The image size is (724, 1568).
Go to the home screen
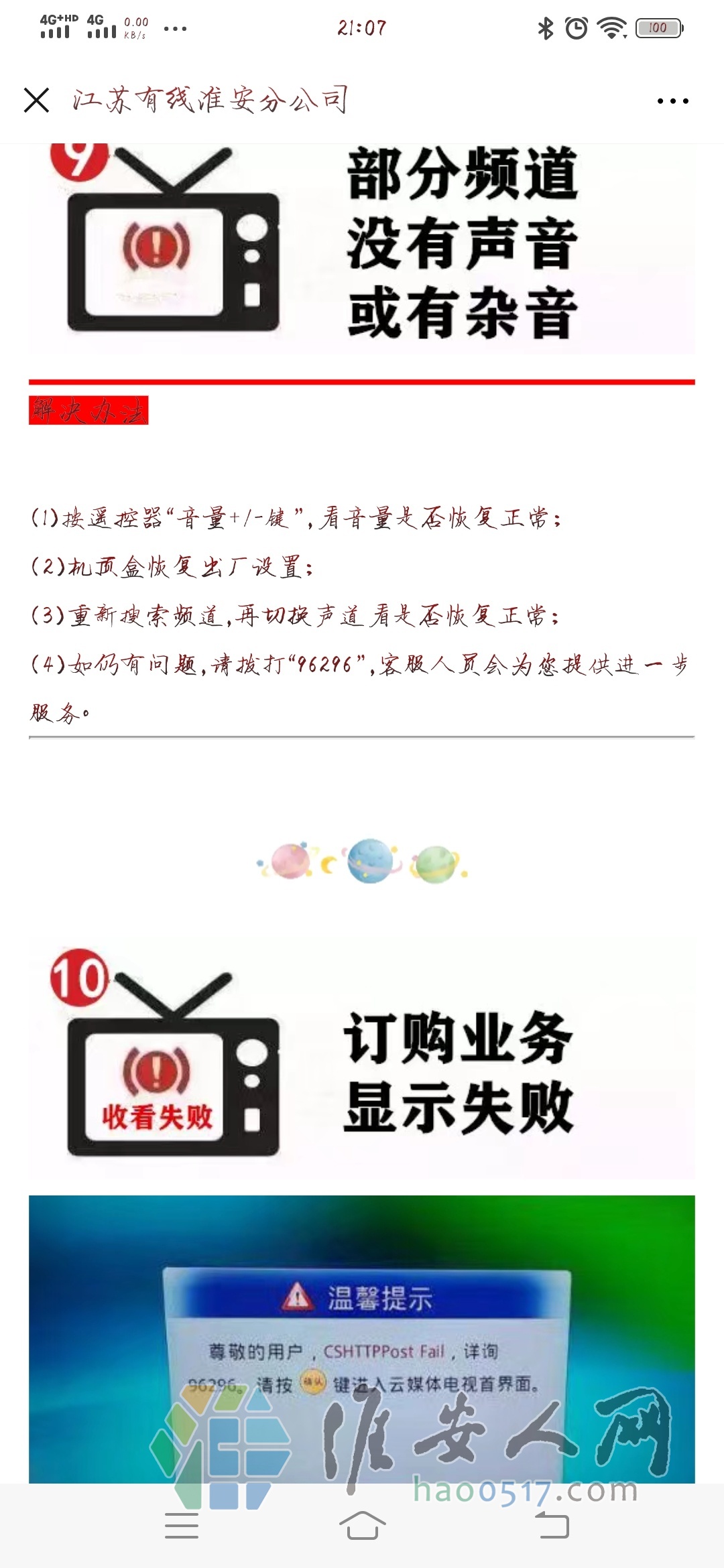[x=362, y=1525]
